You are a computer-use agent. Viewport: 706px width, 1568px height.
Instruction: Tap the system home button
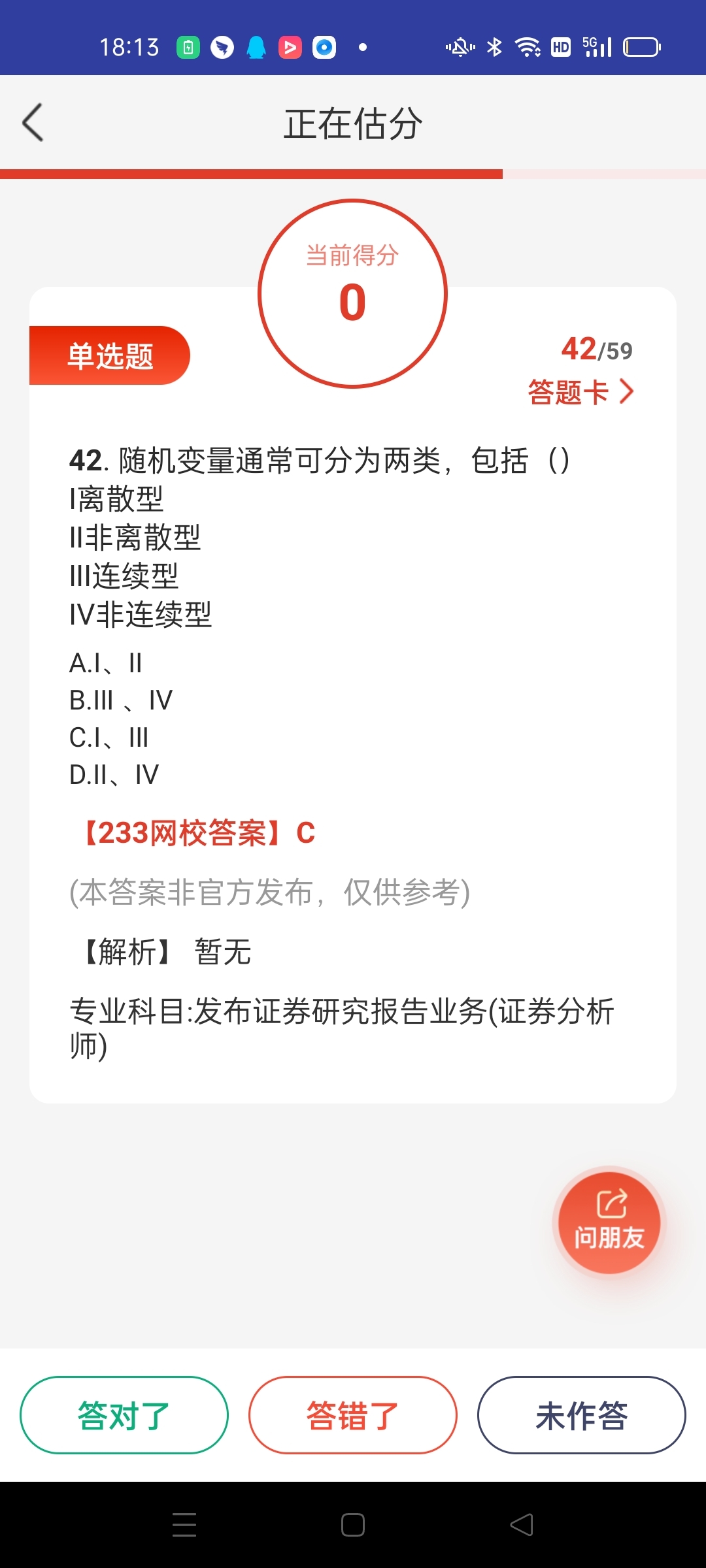pyautogui.click(x=352, y=1525)
